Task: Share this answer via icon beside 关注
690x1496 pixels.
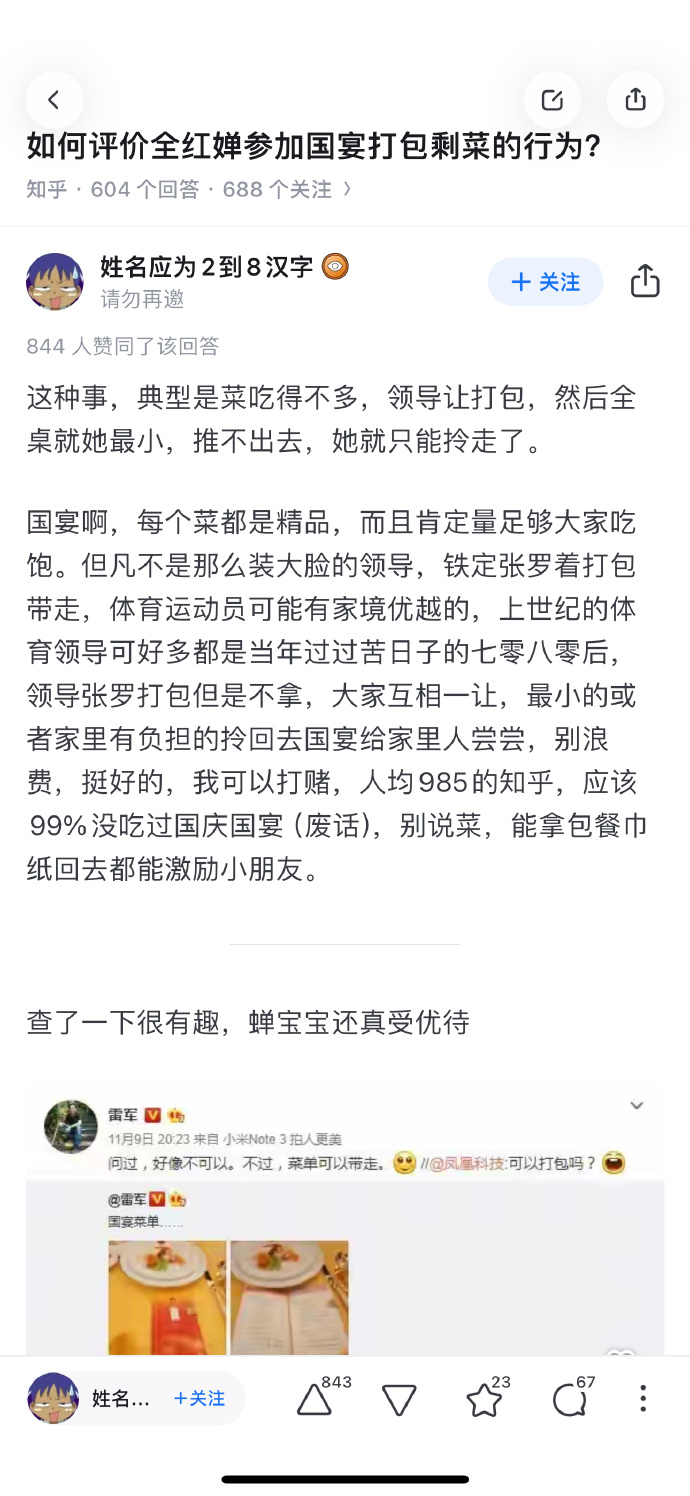Action: tap(645, 282)
